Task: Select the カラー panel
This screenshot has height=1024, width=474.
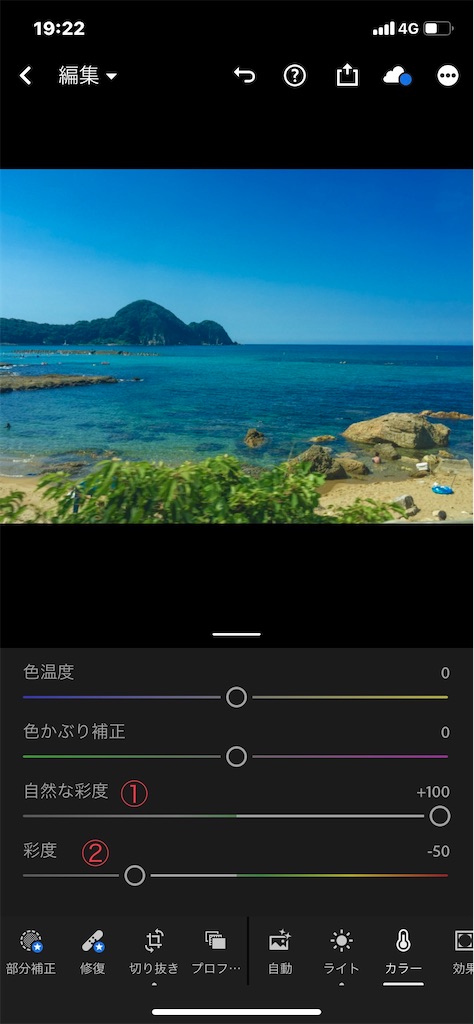Action: click(x=403, y=952)
